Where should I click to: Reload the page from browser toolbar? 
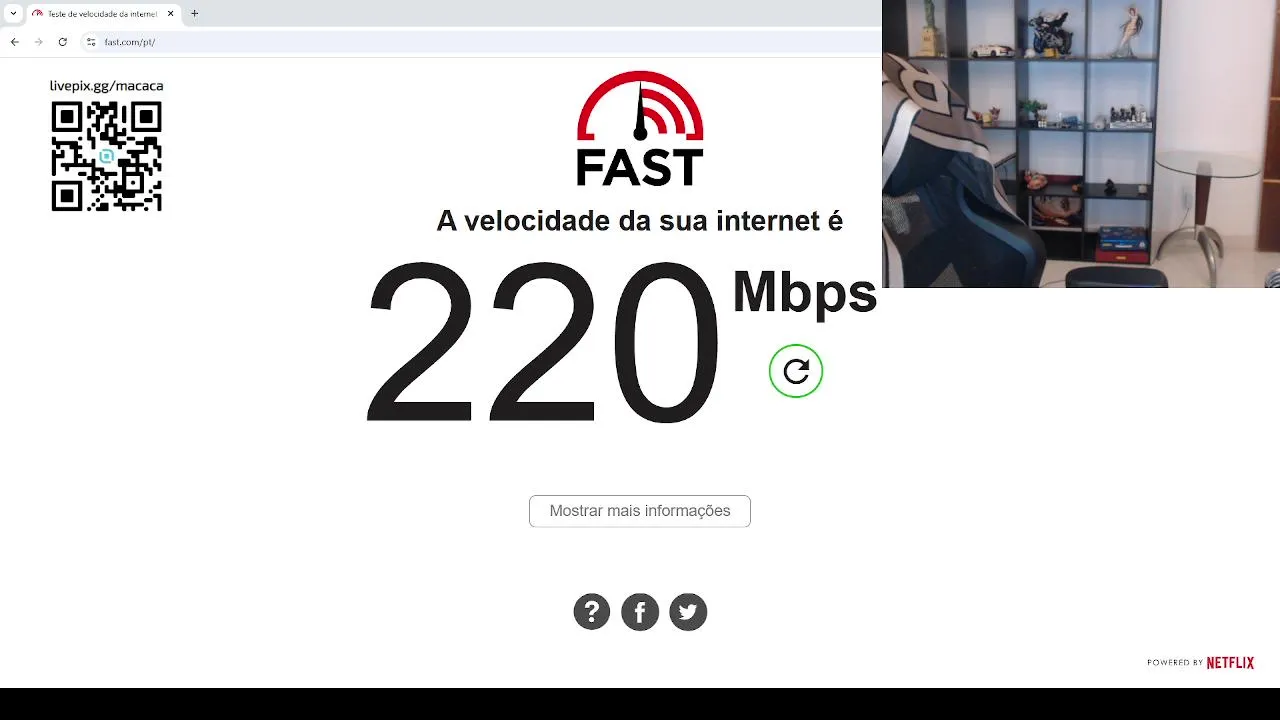(63, 42)
